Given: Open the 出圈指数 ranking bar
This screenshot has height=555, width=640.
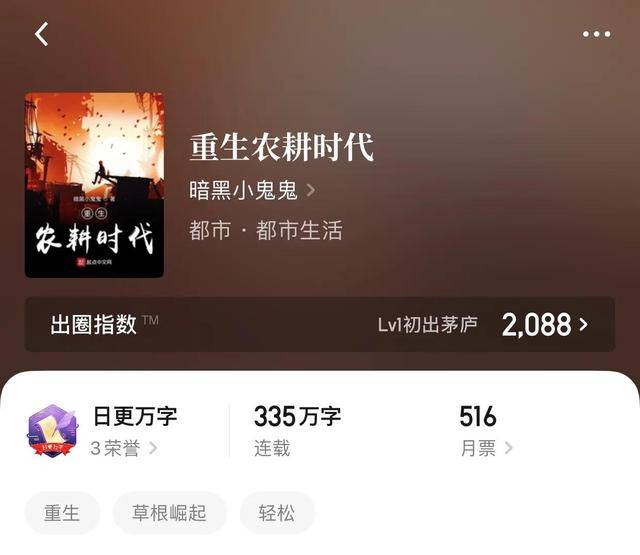Looking at the screenshot, I should [320, 324].
